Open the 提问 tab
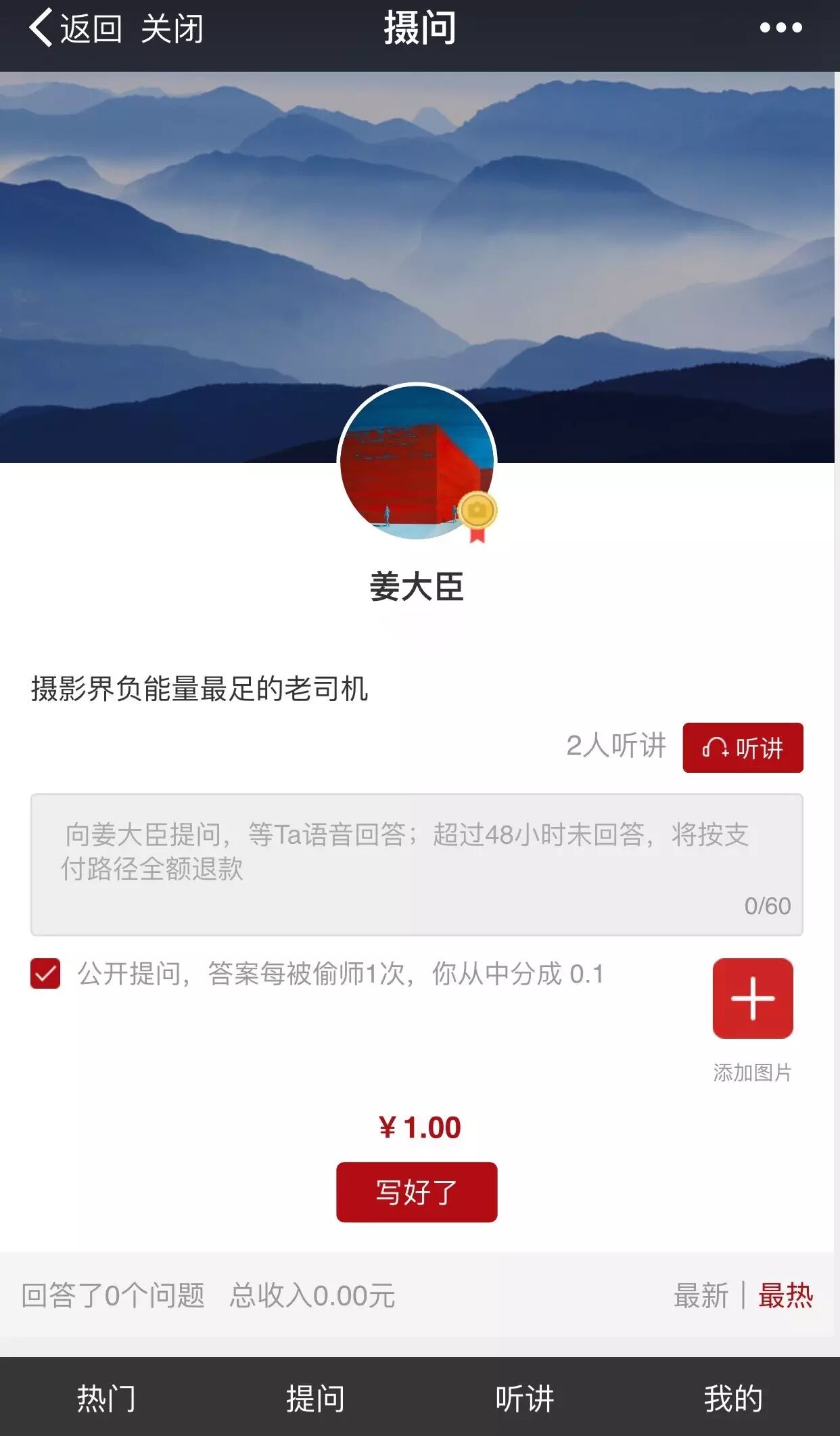Image resolution: width=840 pixels, height=1436 pixels. click(315, 1398)
